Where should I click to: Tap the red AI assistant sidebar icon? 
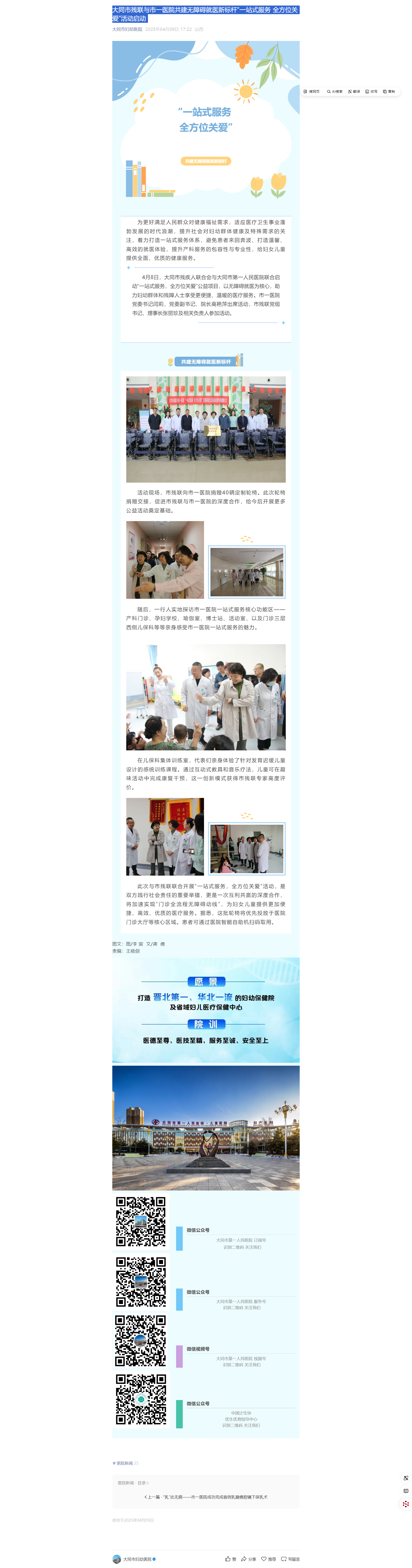[x=406, y=1504]
